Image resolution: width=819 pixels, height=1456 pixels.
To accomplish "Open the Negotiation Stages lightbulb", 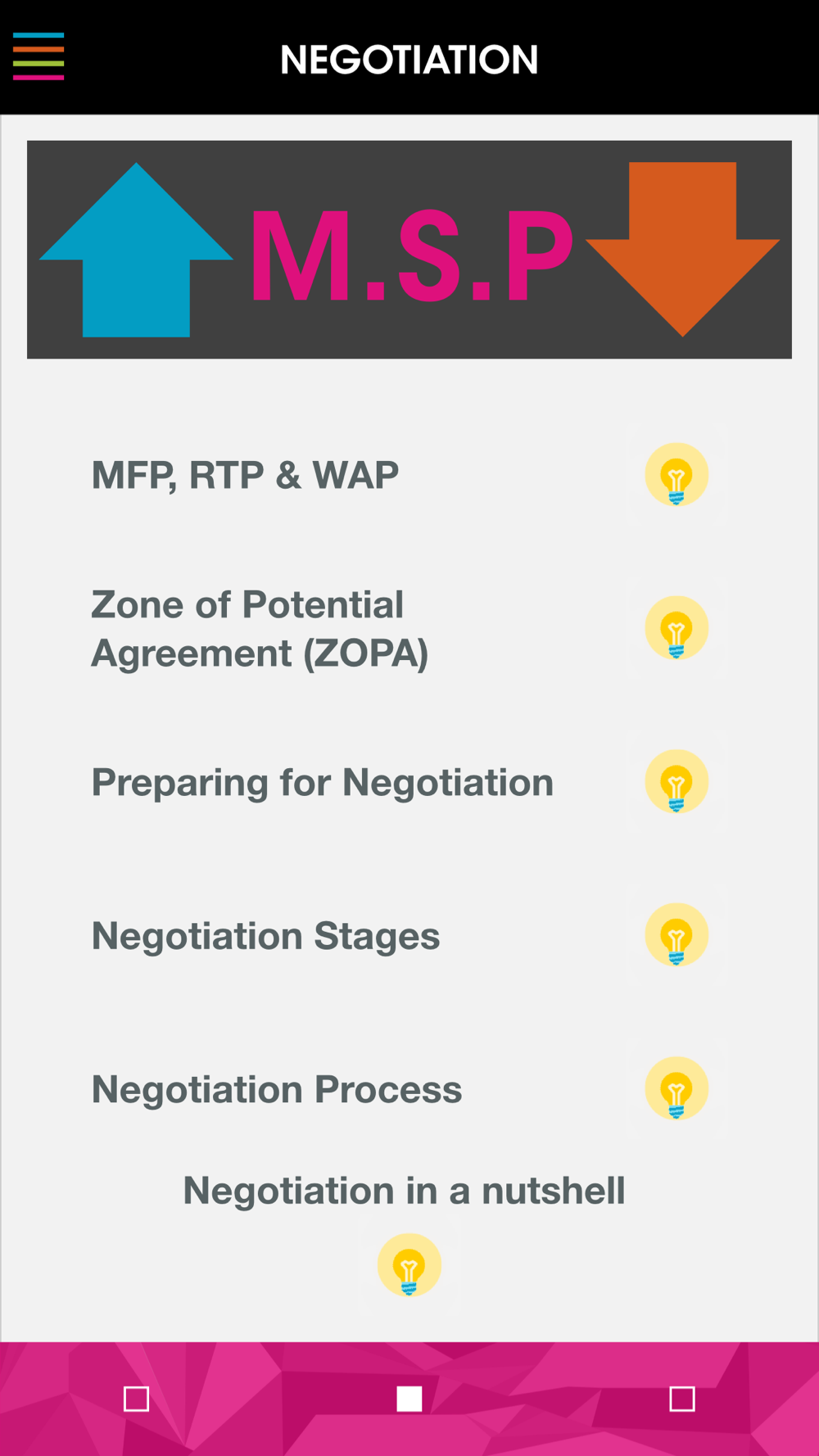I will (676, 935).
